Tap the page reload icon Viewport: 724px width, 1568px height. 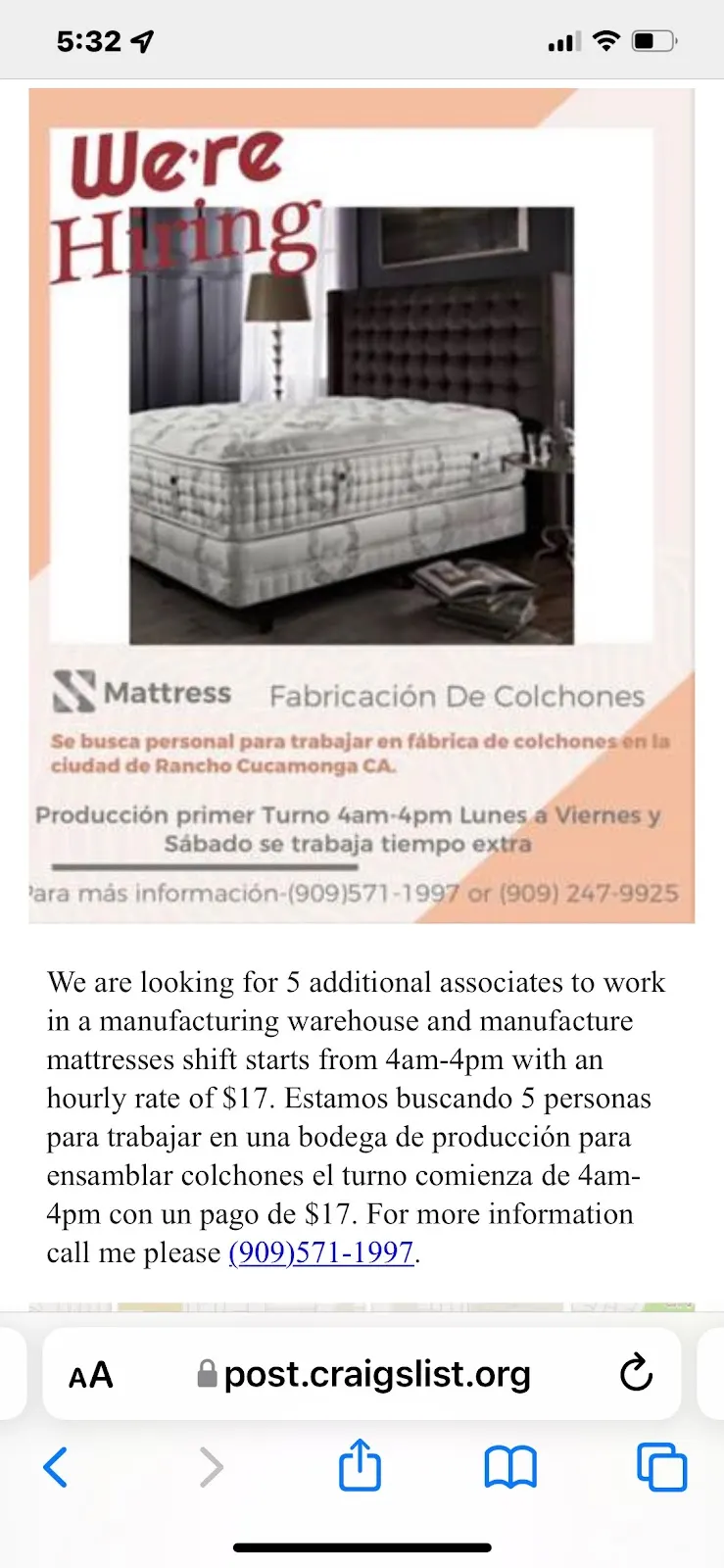coord(637,1373)
